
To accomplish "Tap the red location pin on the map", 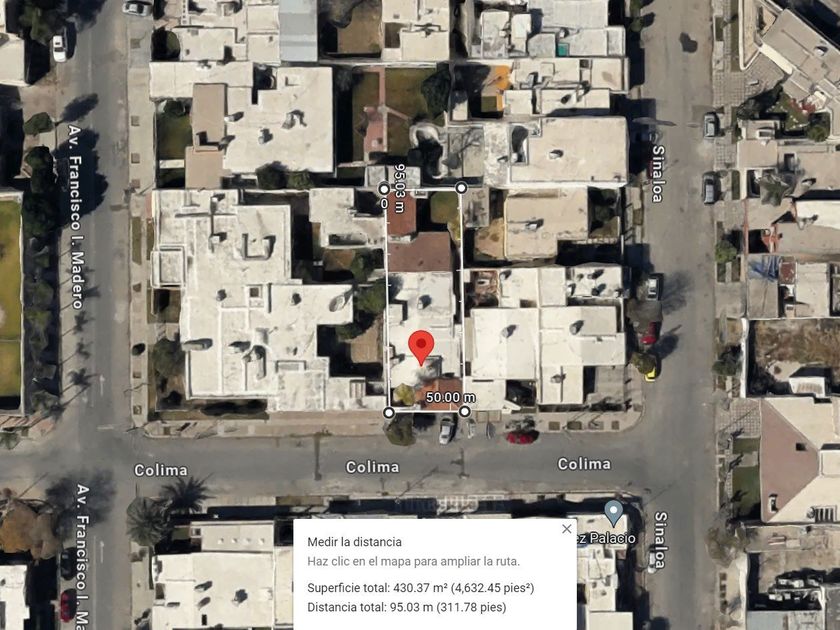I will 421,348.
